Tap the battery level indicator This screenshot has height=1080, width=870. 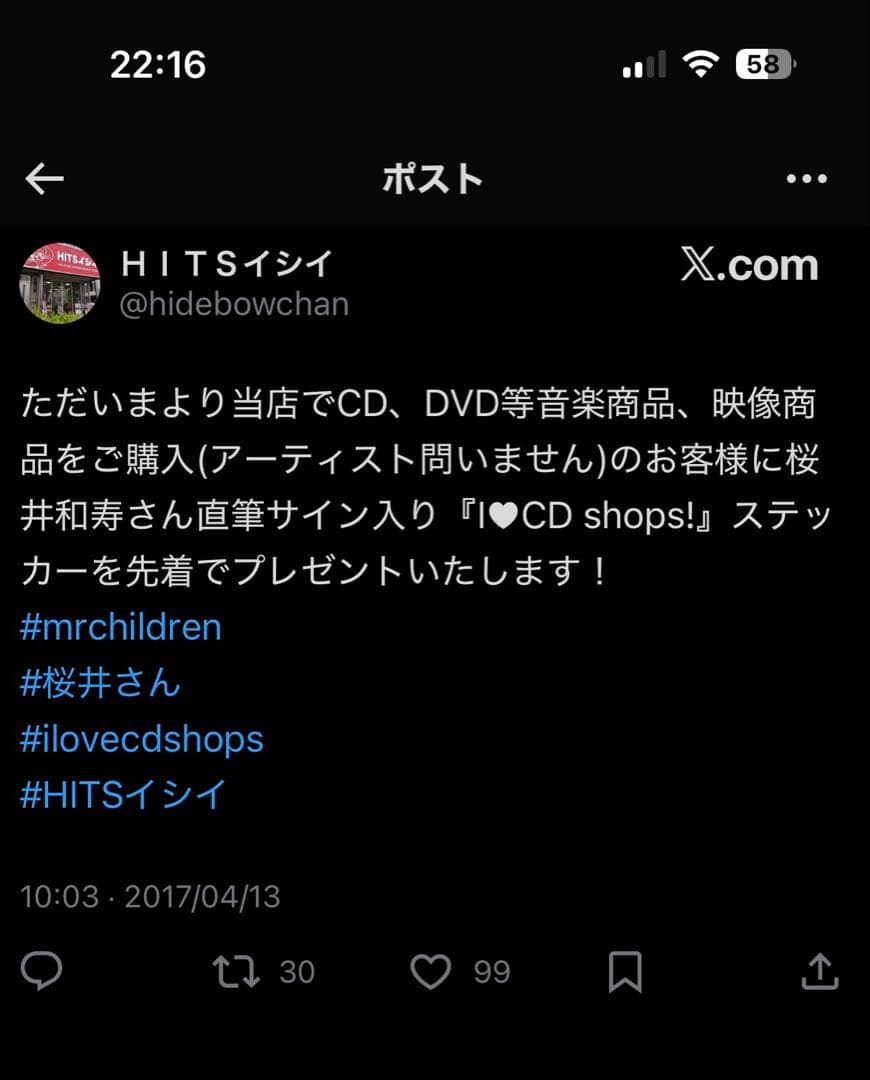[763, 63]
